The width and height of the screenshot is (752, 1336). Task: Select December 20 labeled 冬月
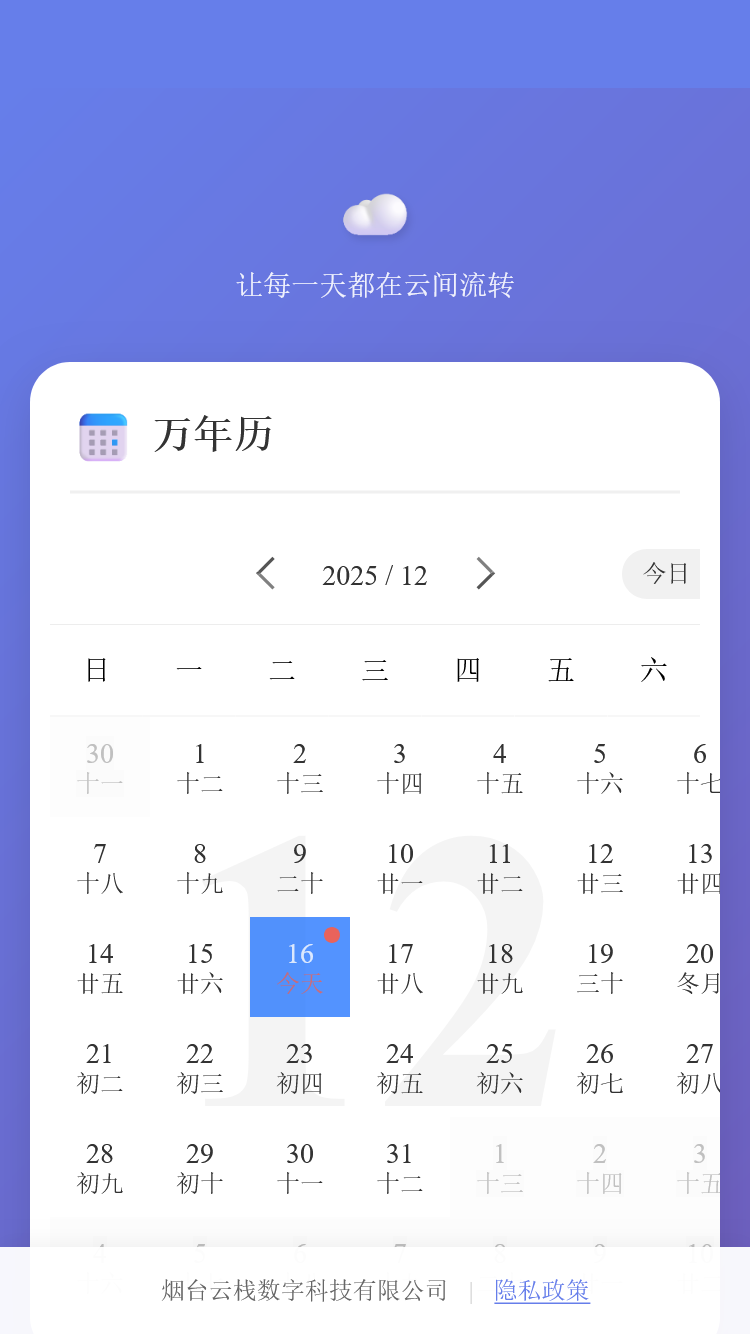click(x=700, y=967)
